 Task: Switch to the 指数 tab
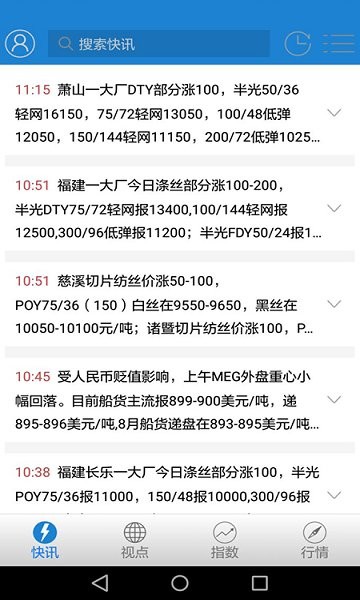(x=225, y=540)
